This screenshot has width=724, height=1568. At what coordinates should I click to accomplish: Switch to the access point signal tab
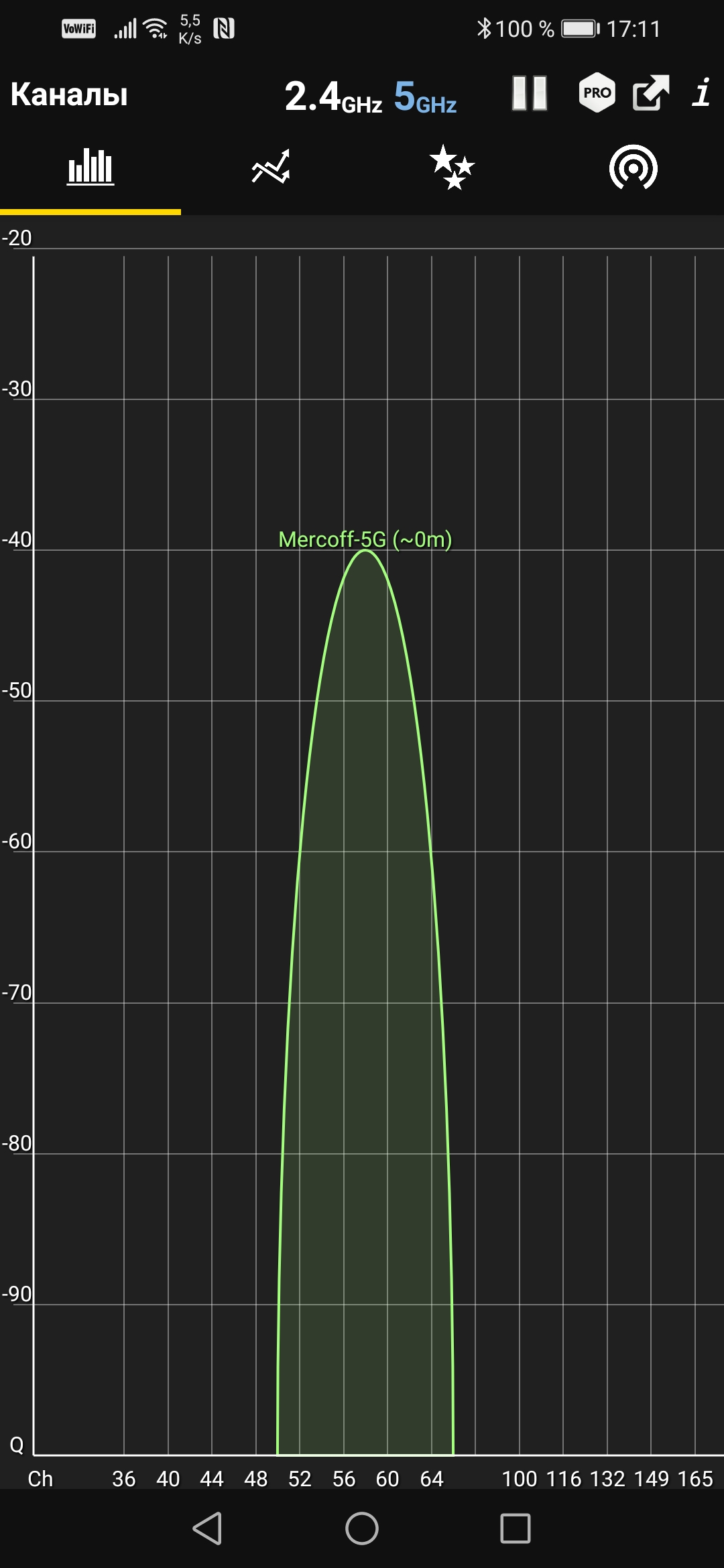633,168
